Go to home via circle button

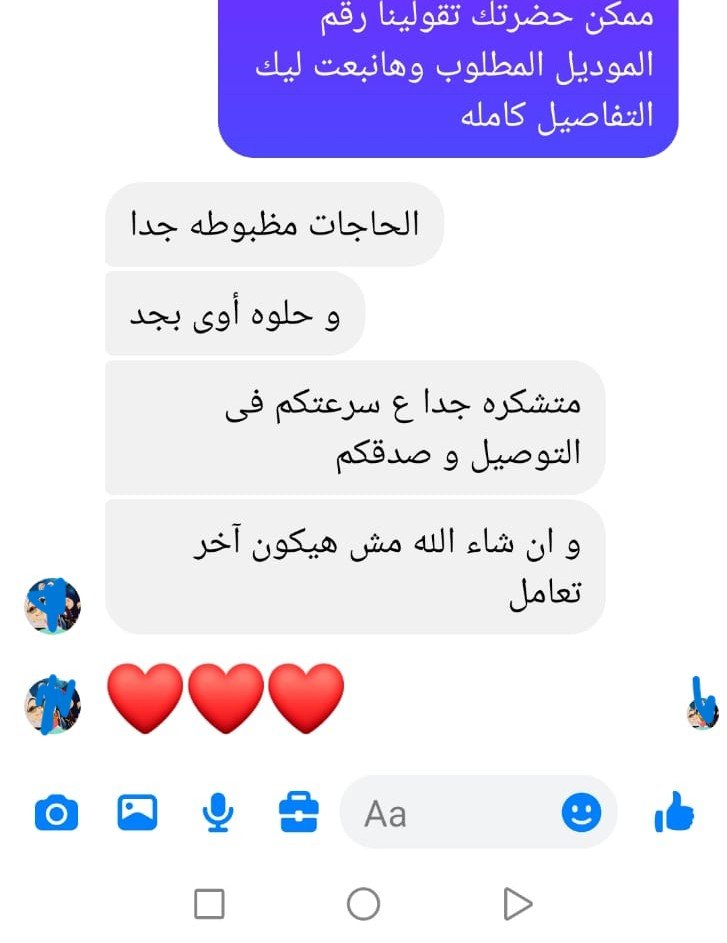click(363, 904)
